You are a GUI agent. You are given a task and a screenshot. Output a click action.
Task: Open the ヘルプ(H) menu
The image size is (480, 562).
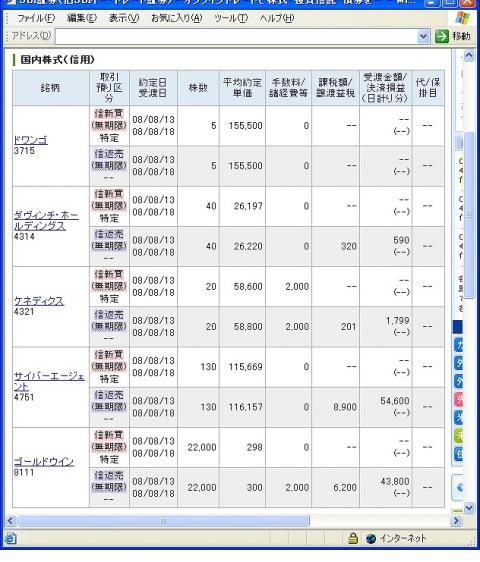277,18
